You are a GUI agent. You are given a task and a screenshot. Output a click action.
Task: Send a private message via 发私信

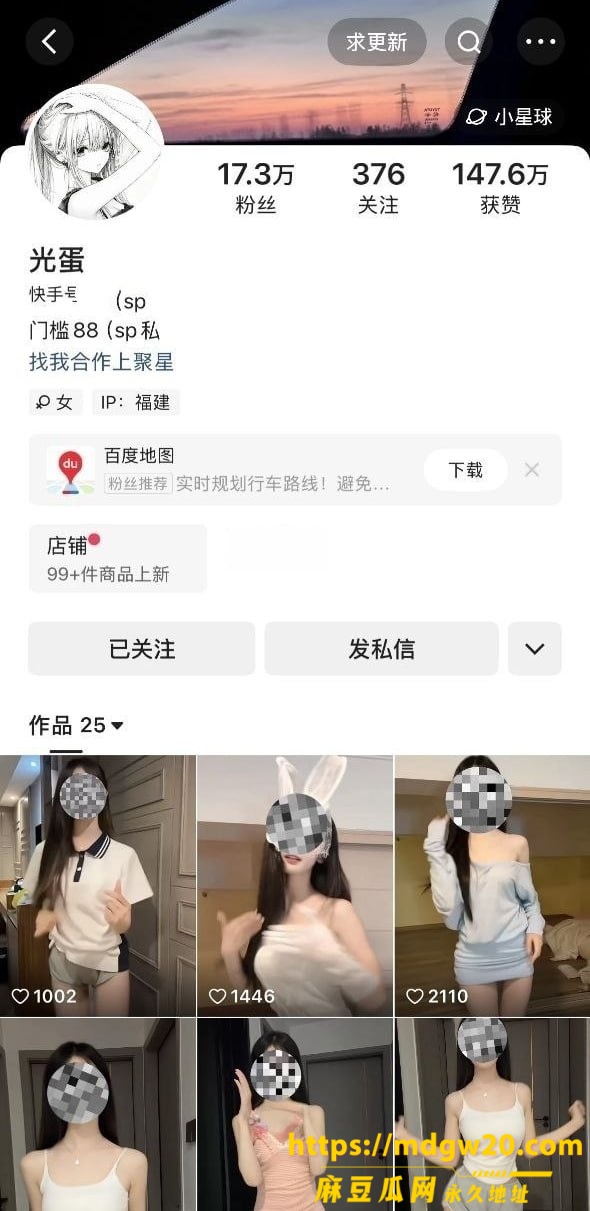pos(381,649)
